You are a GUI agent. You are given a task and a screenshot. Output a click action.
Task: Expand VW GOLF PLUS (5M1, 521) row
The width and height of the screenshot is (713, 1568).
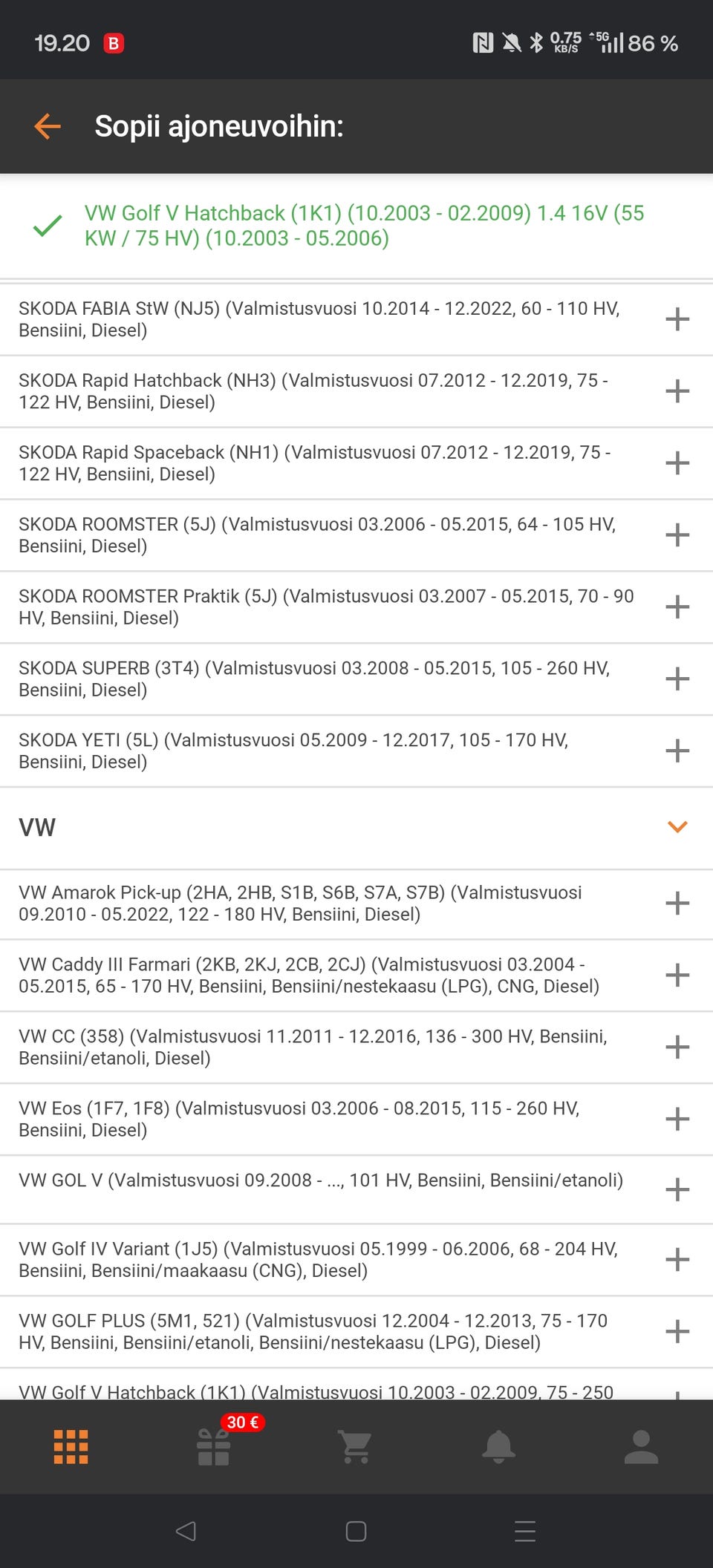[x=677, y=1331]
